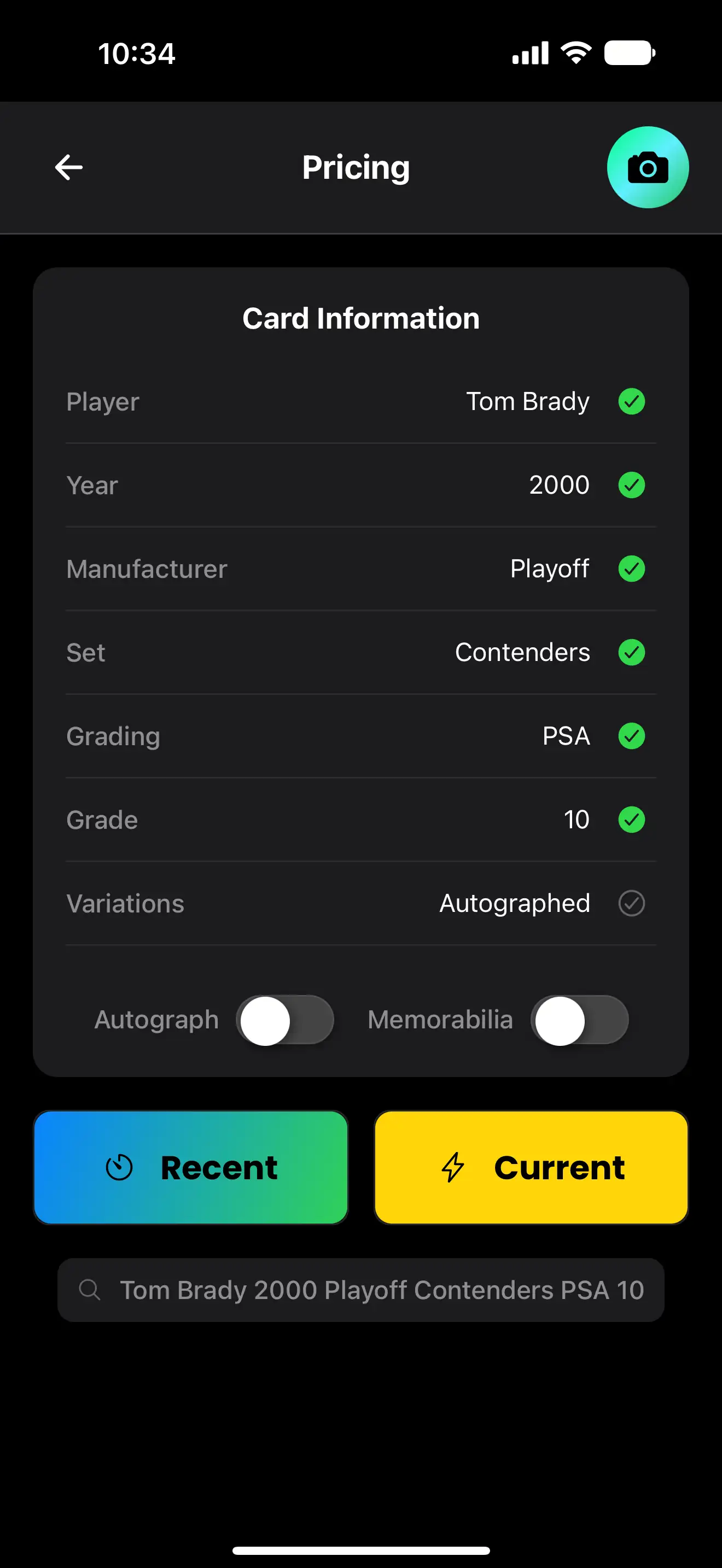View Recent pricing results

point(190,1167)
